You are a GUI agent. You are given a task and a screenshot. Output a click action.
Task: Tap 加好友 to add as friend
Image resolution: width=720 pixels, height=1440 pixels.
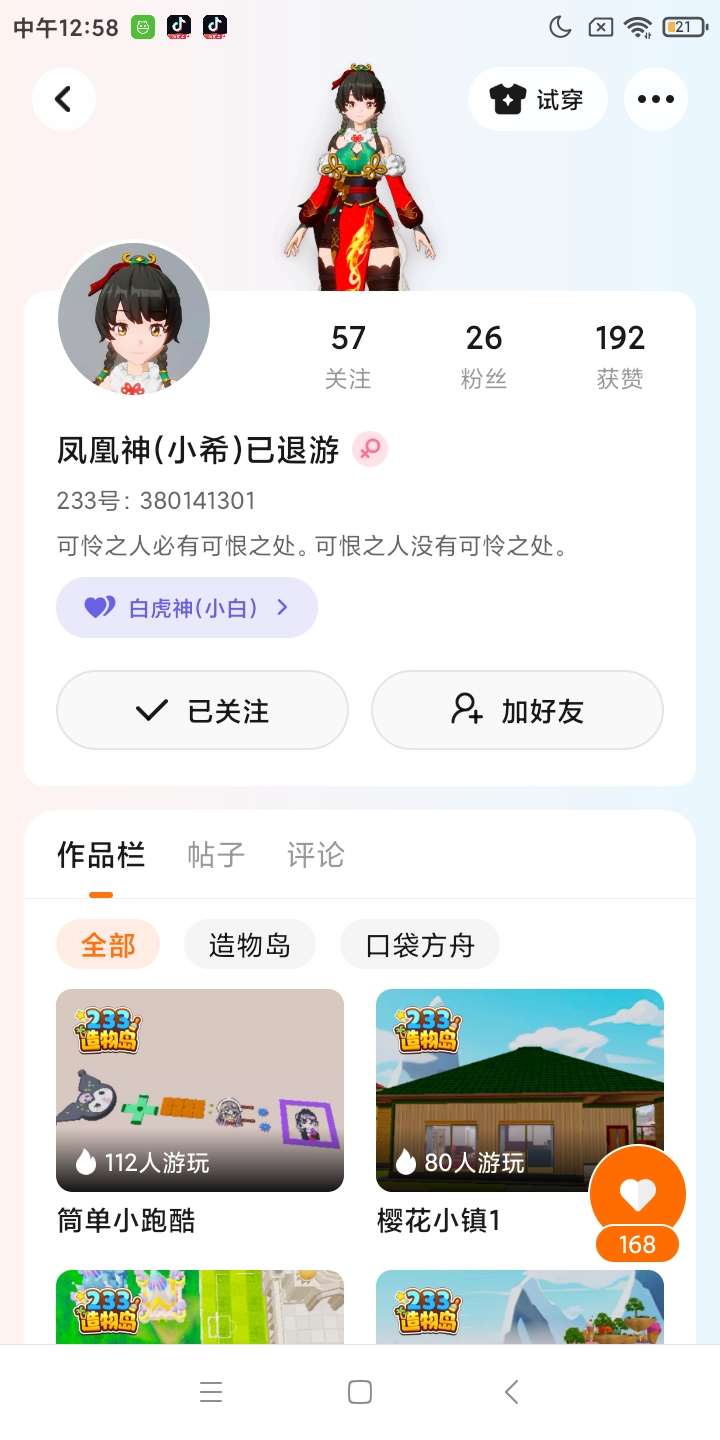[x=517, y=710]
